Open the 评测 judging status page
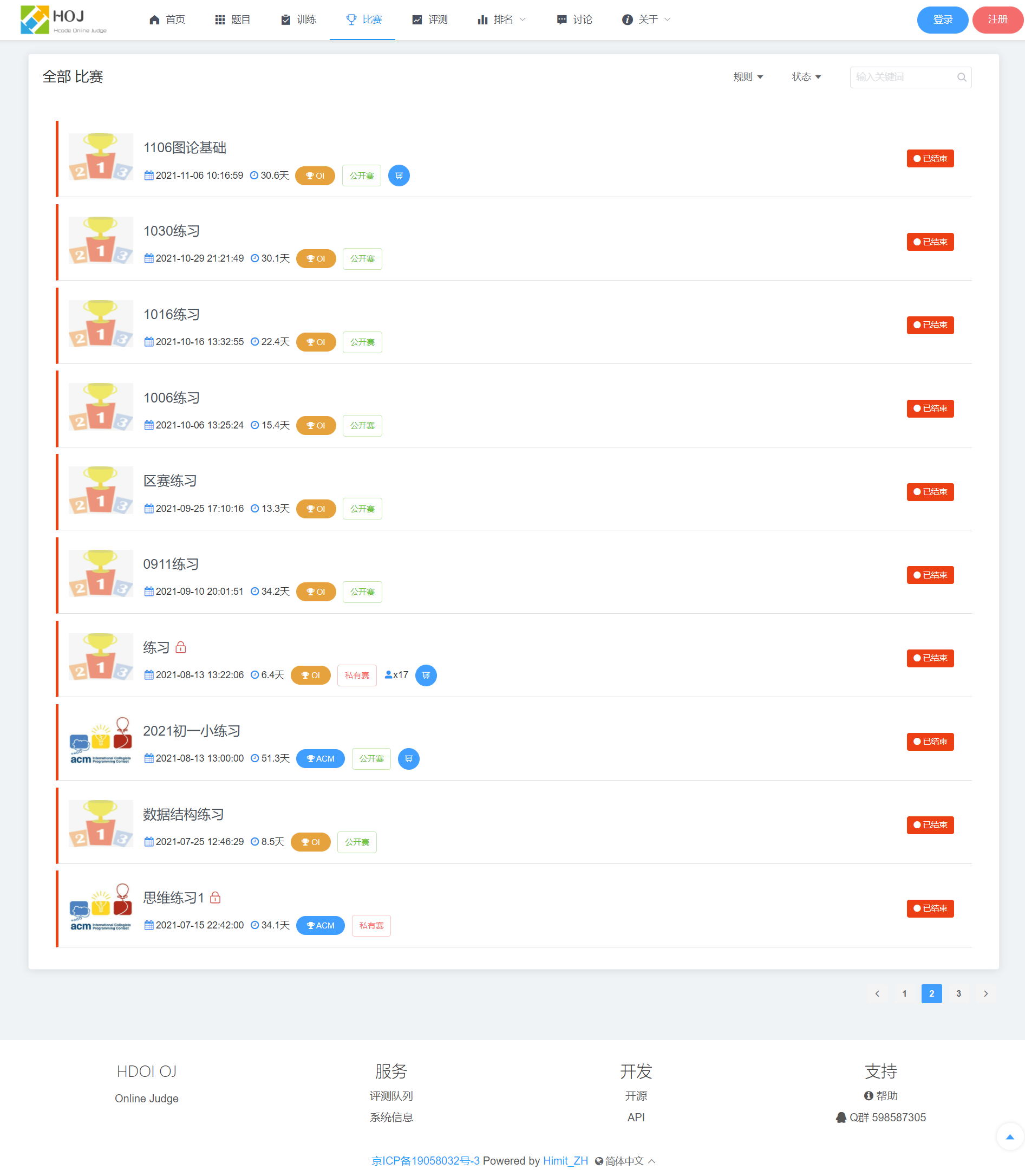 pos(429,20)
